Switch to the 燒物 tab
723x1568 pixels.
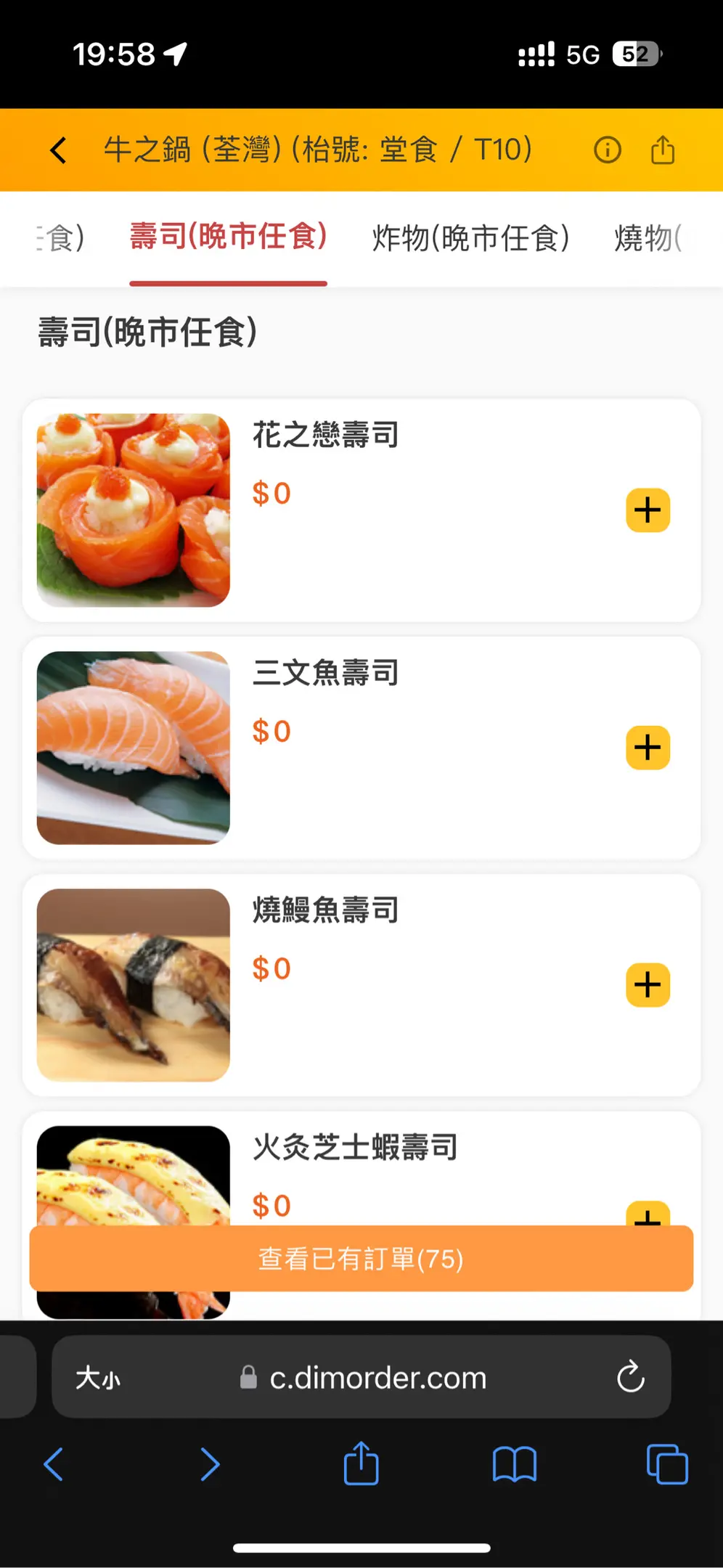coord(648,238)
